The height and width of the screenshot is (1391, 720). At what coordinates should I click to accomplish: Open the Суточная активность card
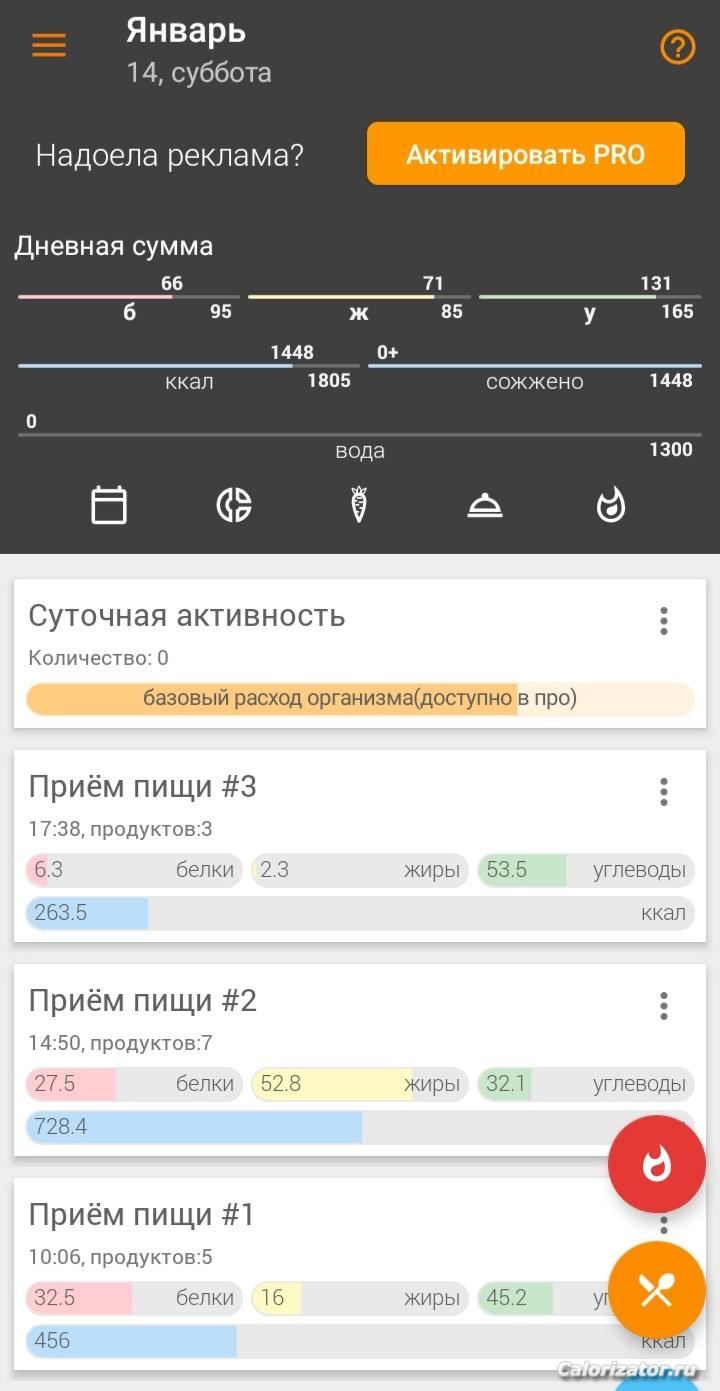(x=300, y=630)
